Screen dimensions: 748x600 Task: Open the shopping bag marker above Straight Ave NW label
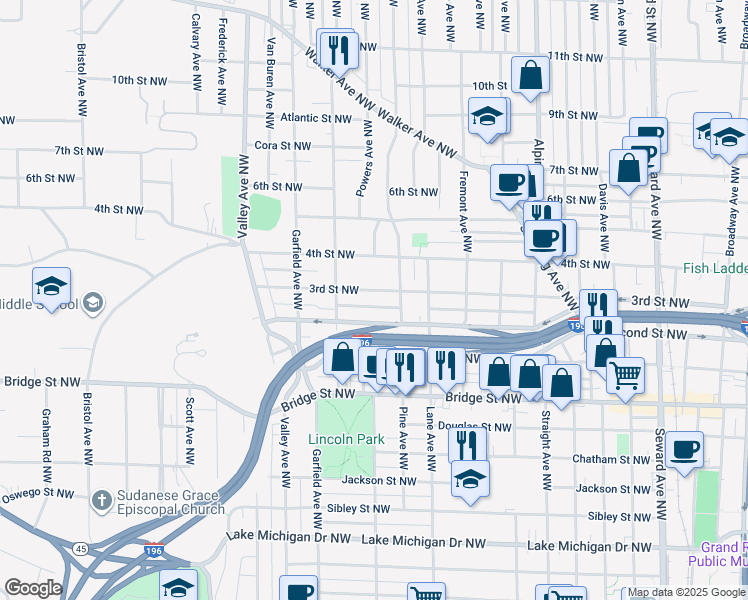coord(562,382)
